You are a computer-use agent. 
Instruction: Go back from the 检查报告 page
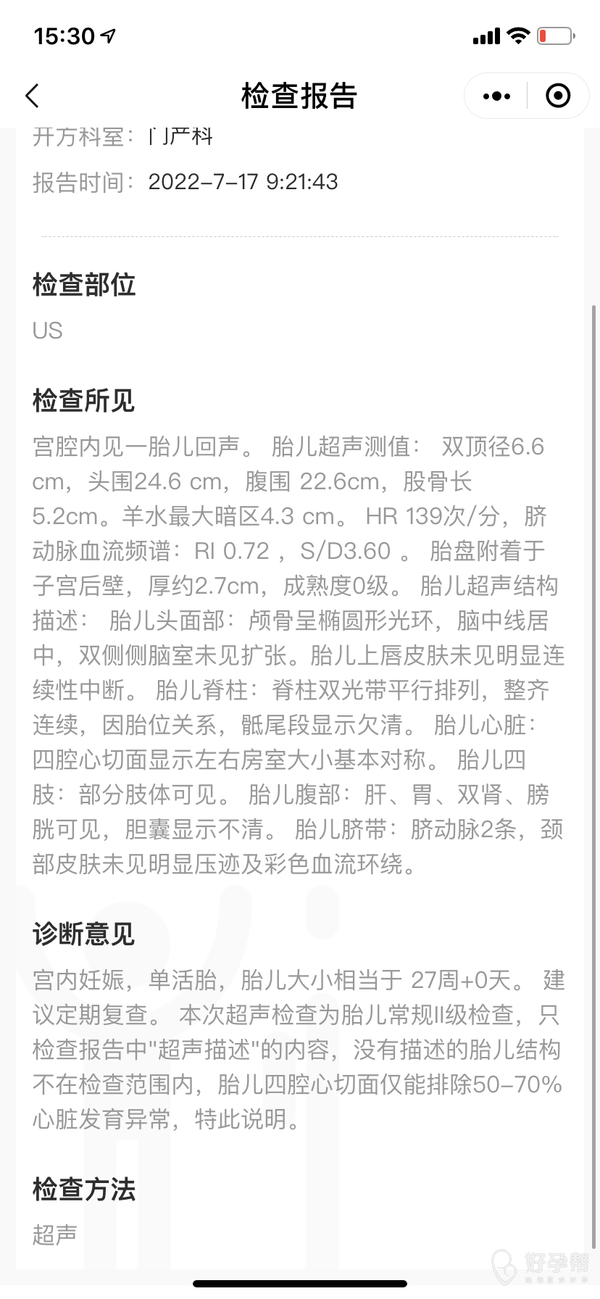coord(33,96)
